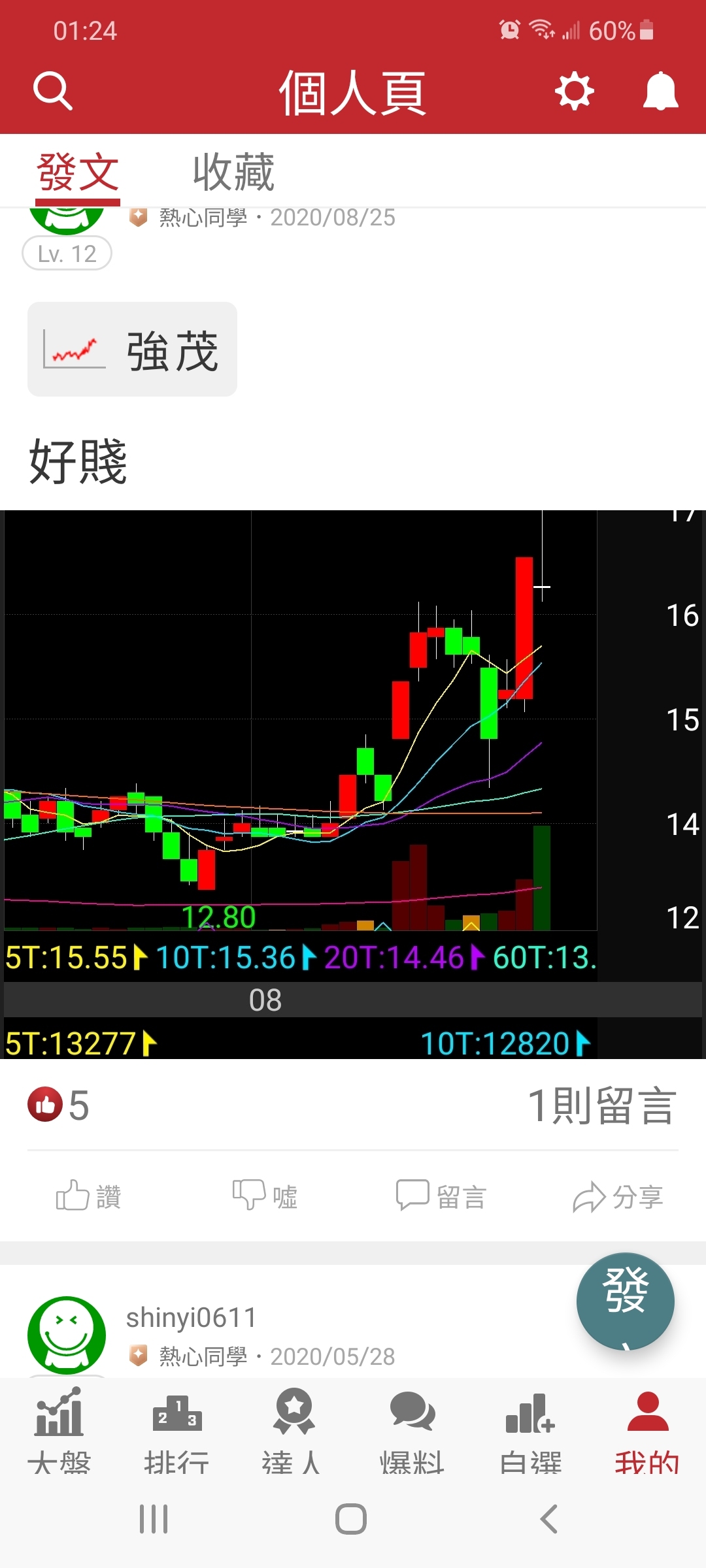Share the post via 分享
Viewport: 706px width, 1568px height.
618,1196
